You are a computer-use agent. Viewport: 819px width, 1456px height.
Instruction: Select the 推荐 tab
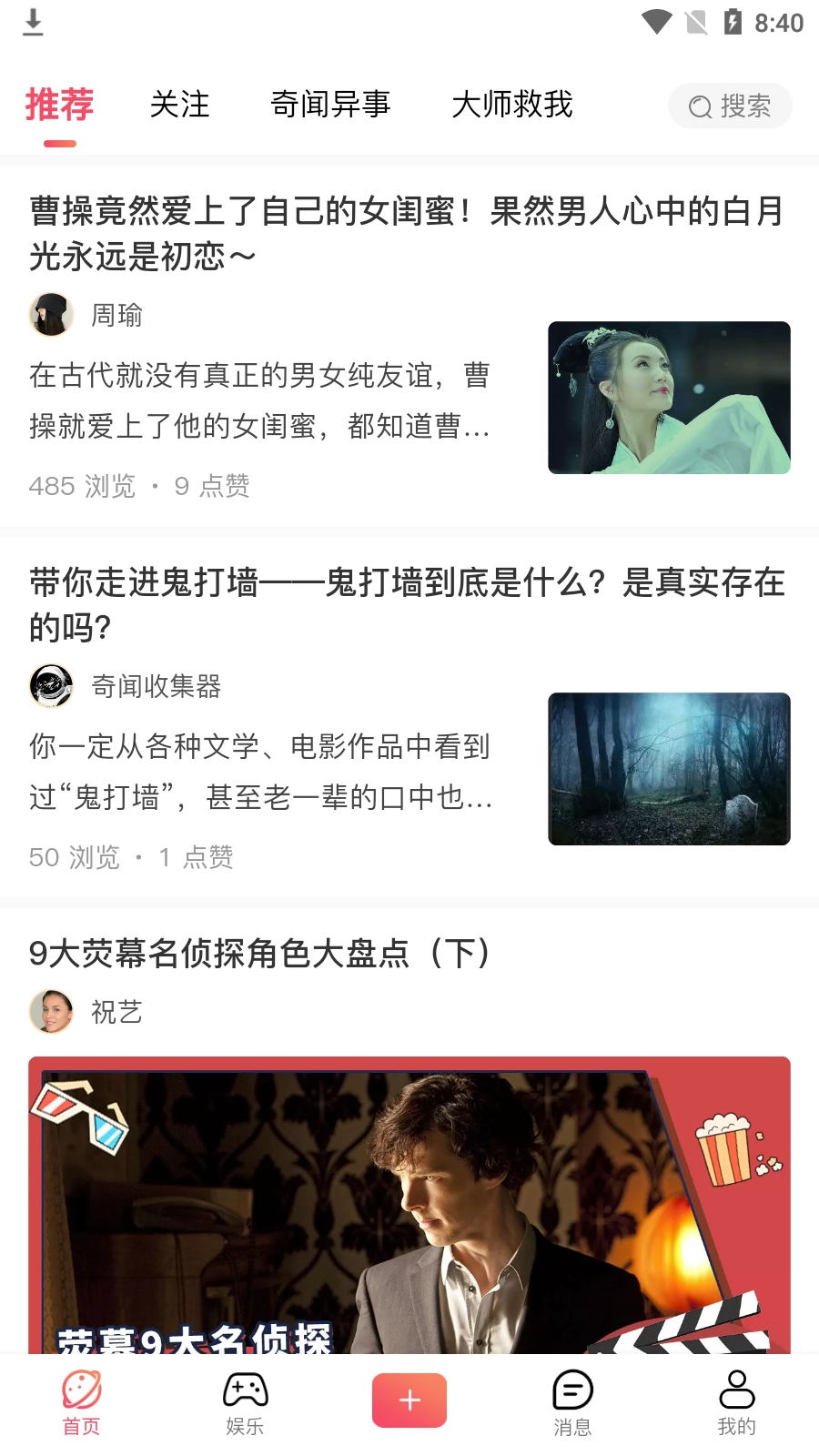click(x=59, y=106)
